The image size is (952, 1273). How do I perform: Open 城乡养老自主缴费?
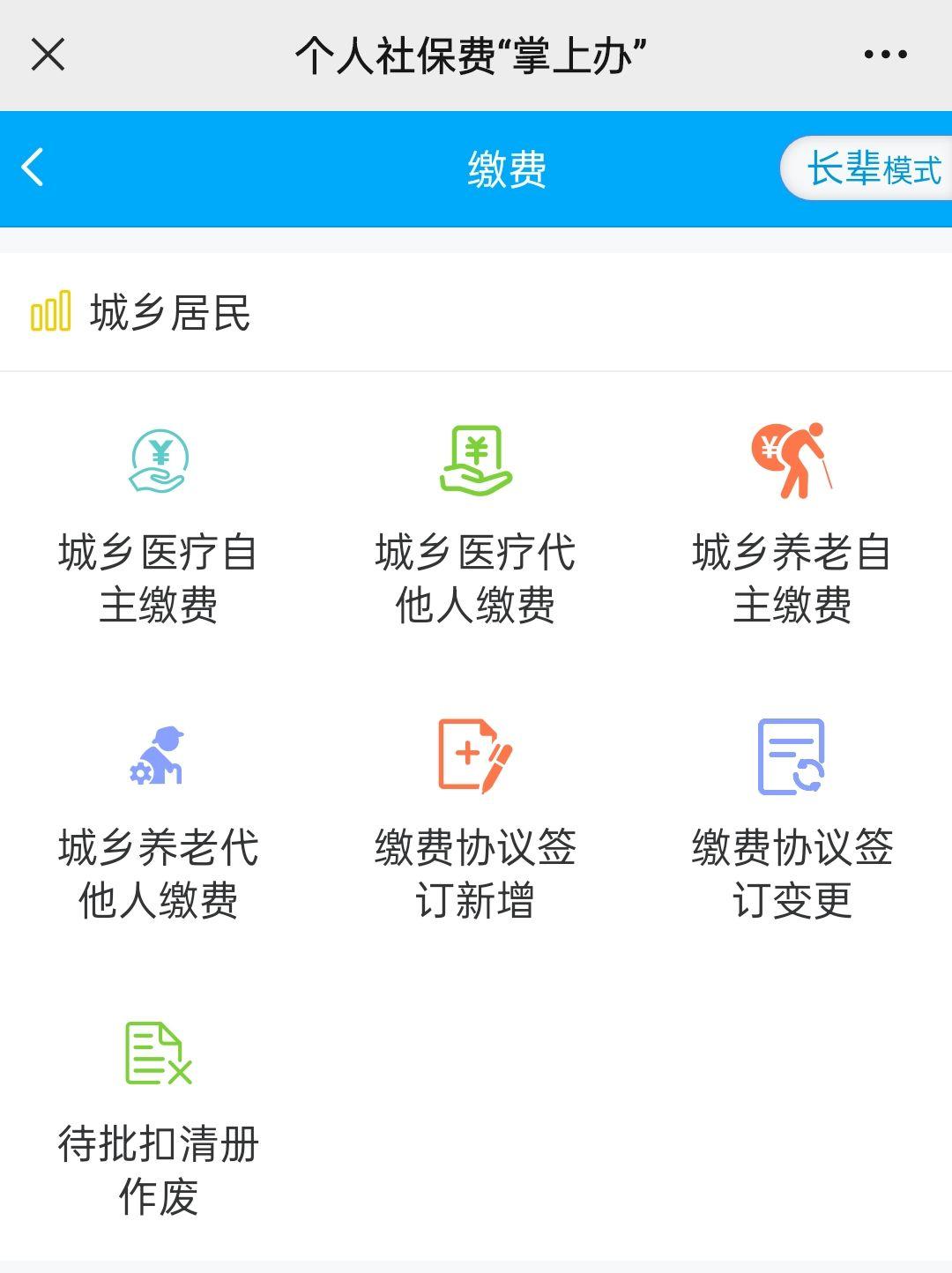pyautogui.click(x=792, y=525)
